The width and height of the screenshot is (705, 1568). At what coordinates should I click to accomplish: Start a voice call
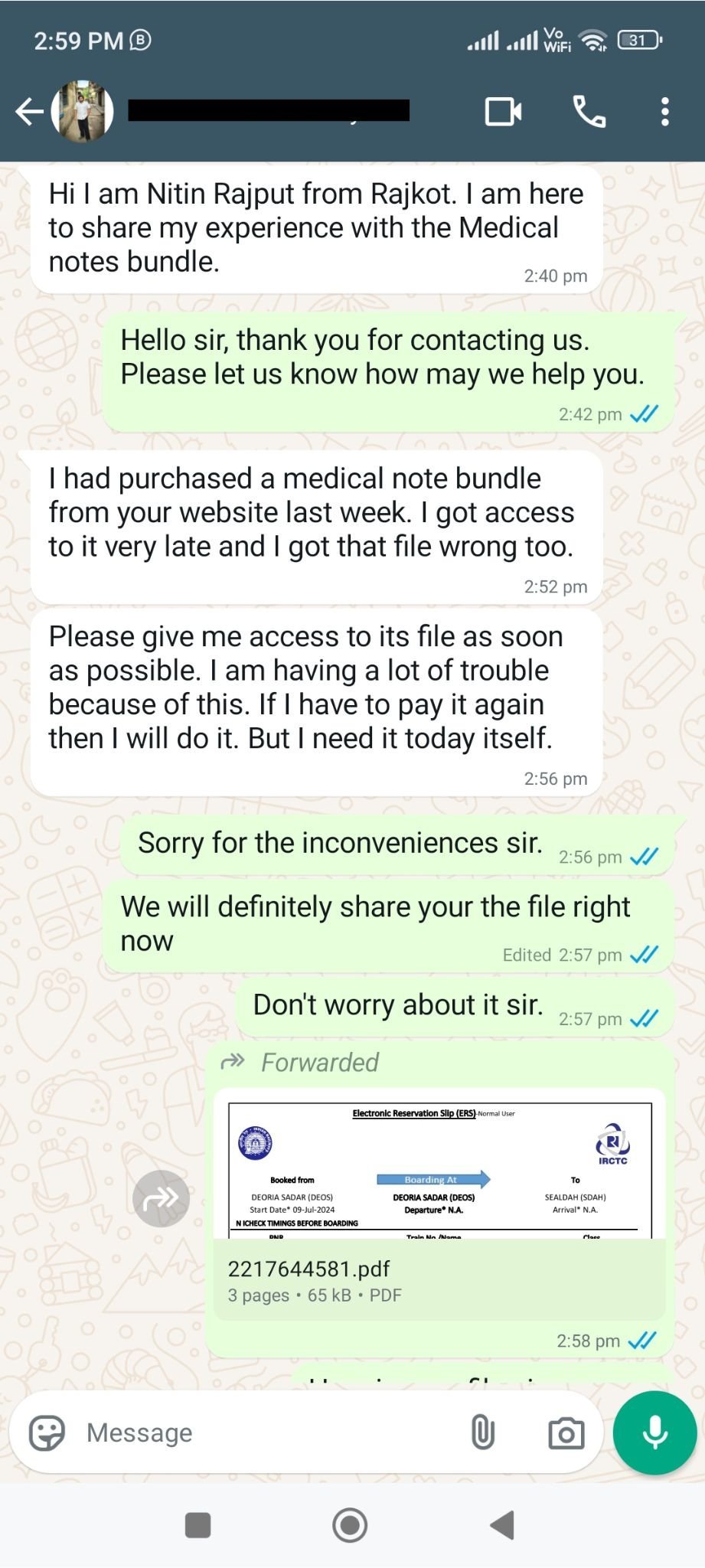589,112
